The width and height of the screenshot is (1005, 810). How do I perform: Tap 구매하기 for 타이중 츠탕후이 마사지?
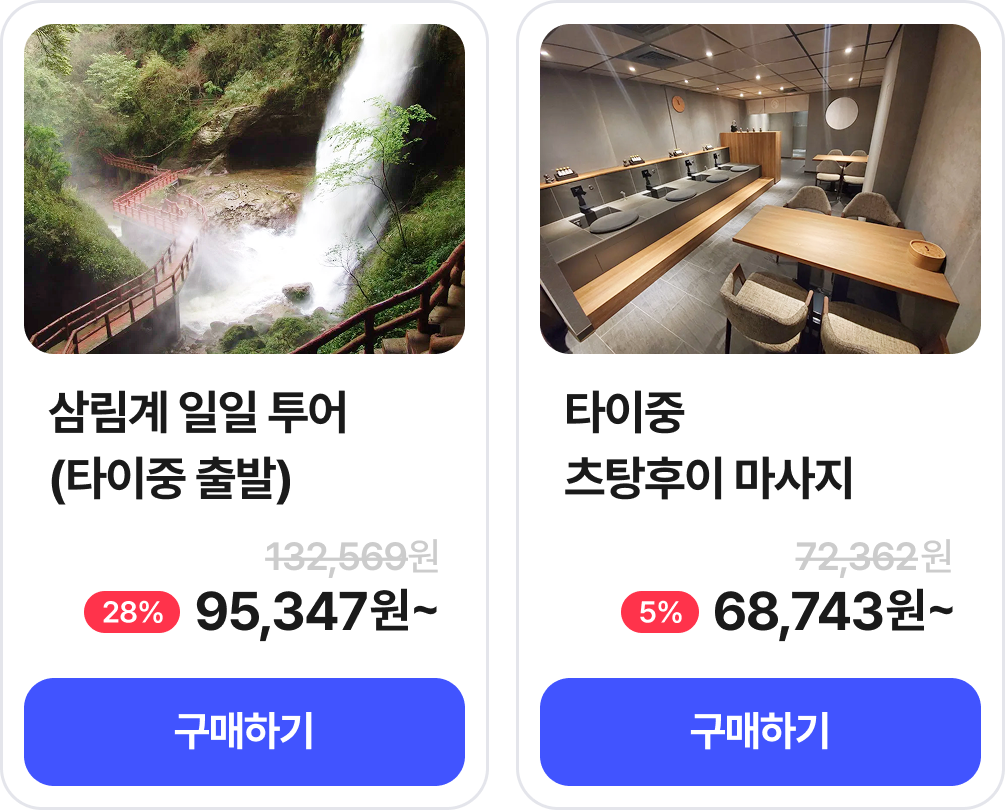tap(760, 732)
